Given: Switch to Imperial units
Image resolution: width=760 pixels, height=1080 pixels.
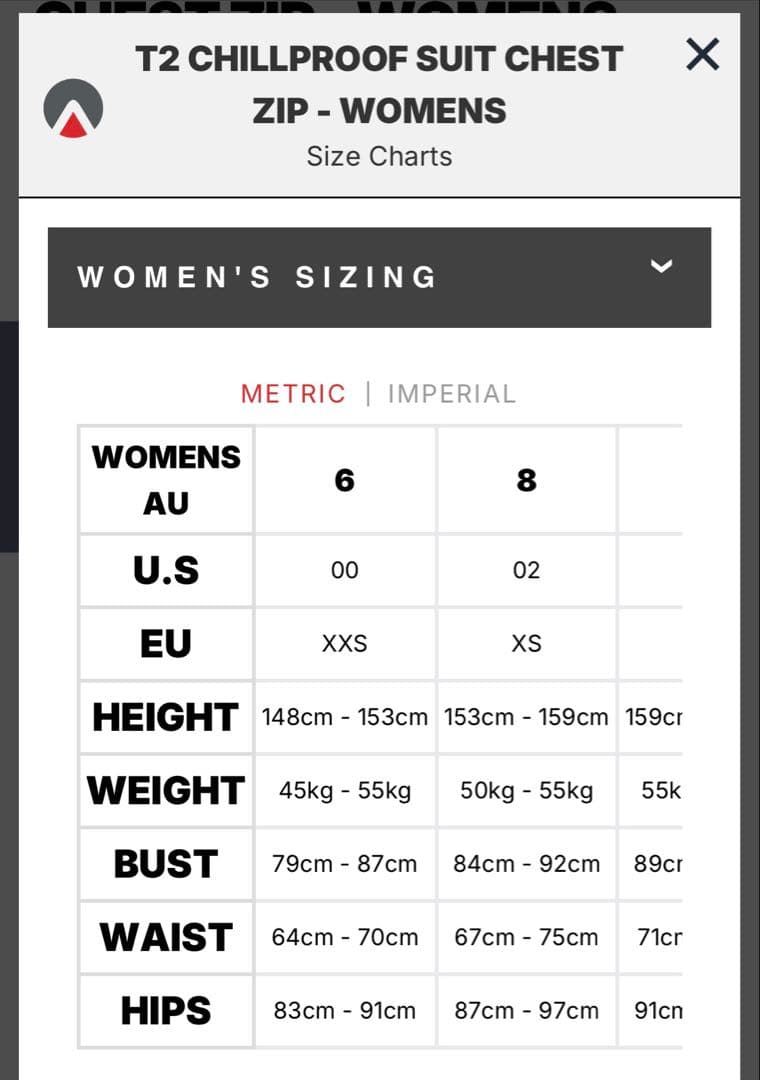Looking at the screenshot, I should 451,394.
